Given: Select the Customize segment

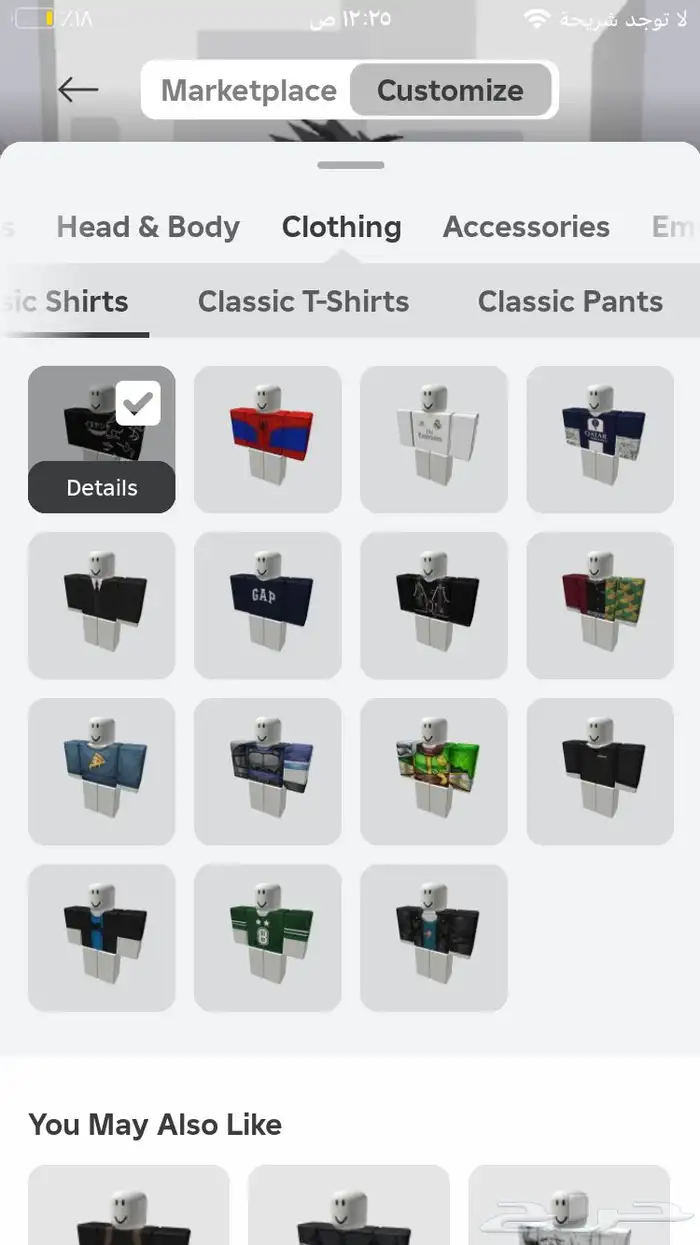Looking at the screenshot, I should (450, 91).
